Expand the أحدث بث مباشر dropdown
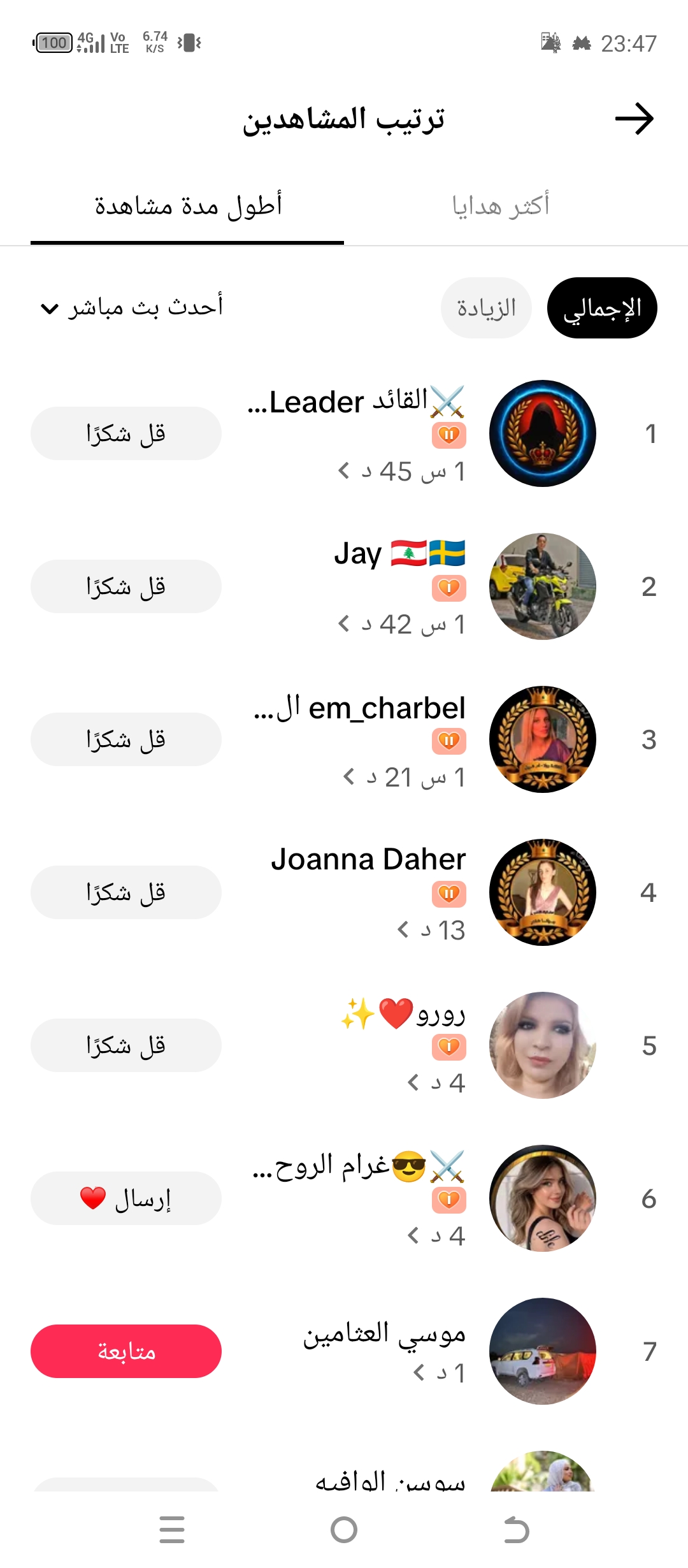The width and height of the screenshot is (688, 1568). tap(131, 308)
